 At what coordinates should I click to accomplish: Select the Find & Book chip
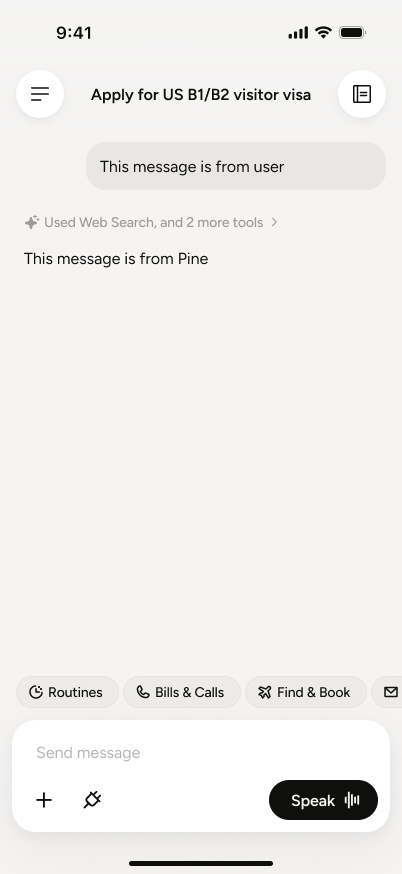pos(306,692)
